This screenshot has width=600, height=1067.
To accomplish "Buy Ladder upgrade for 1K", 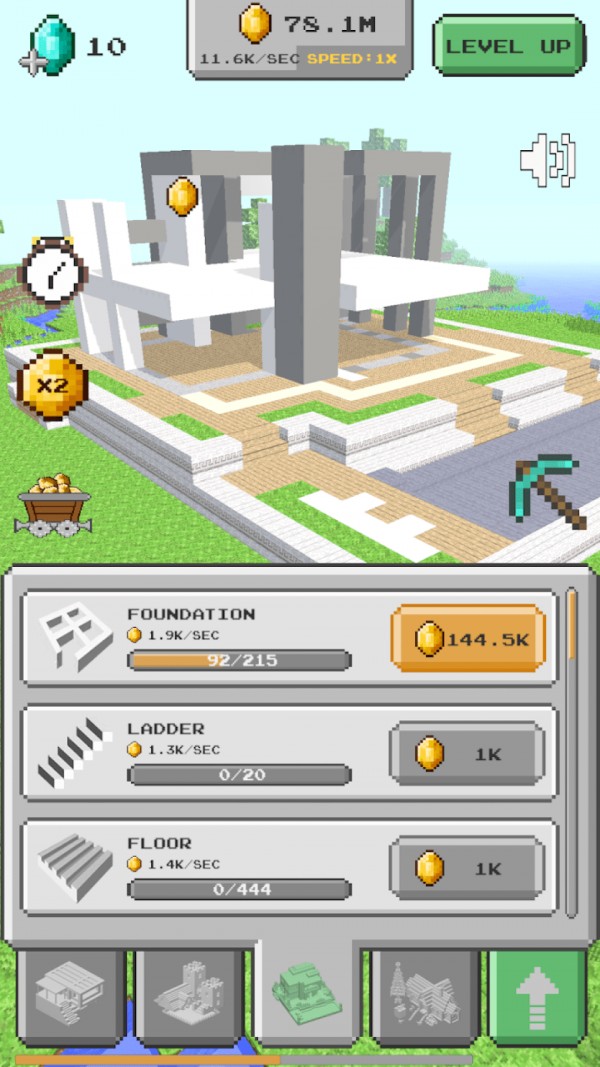I will 468,753.
